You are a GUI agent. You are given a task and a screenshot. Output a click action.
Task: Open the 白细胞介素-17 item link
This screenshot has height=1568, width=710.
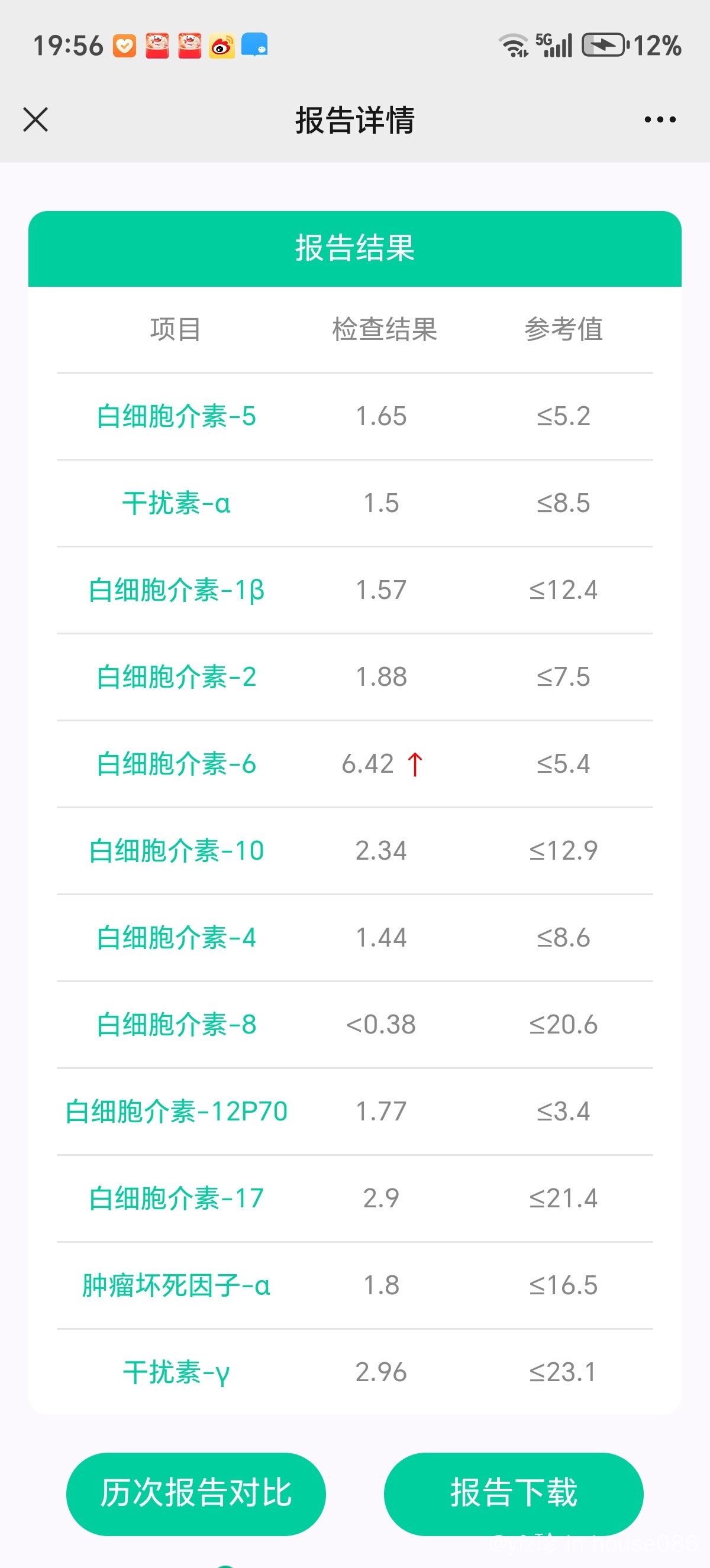pyautogui.click(x=176, y=1198)
